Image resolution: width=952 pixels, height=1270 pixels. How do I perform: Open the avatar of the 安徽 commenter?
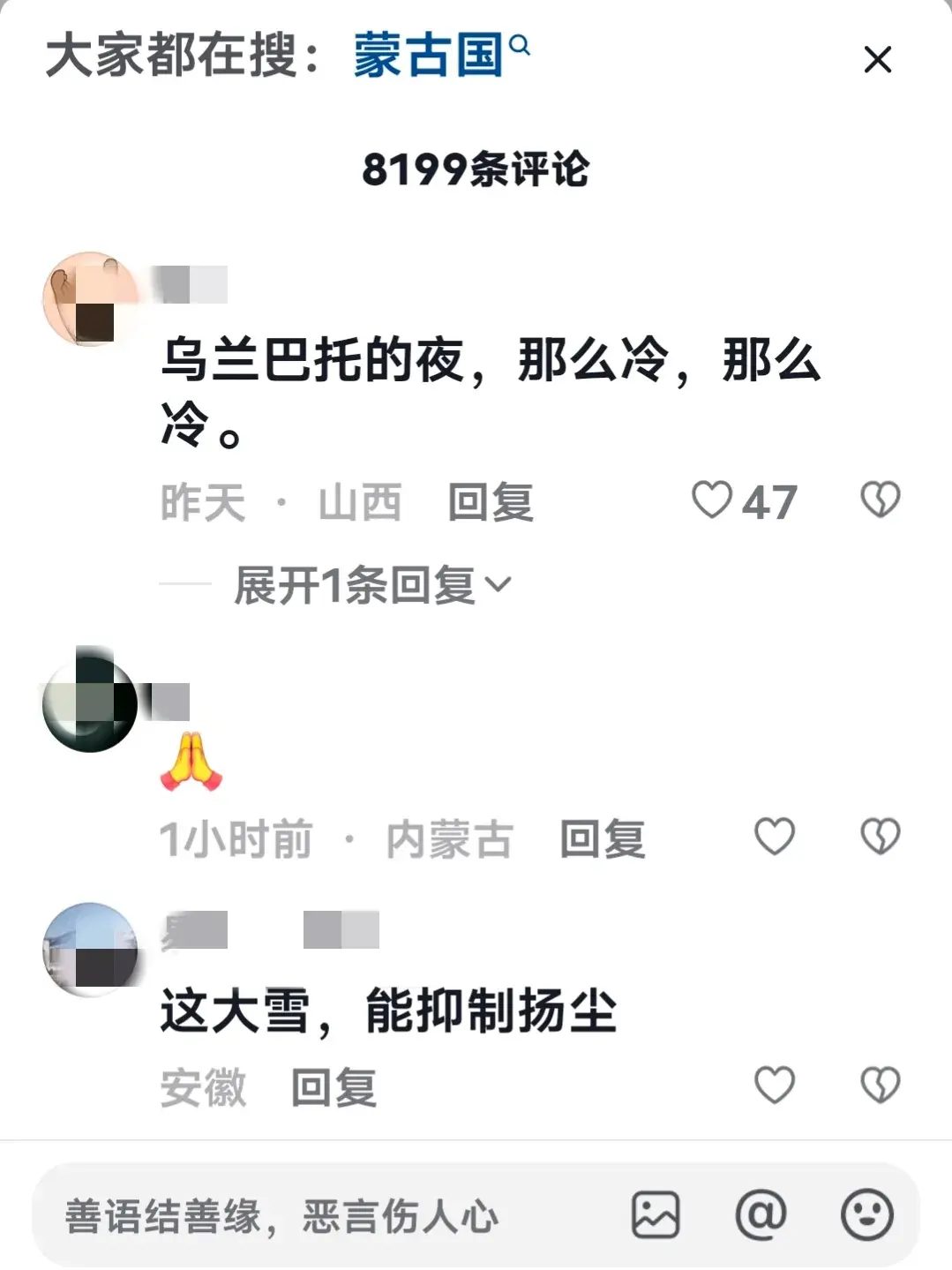click(90, 950)
